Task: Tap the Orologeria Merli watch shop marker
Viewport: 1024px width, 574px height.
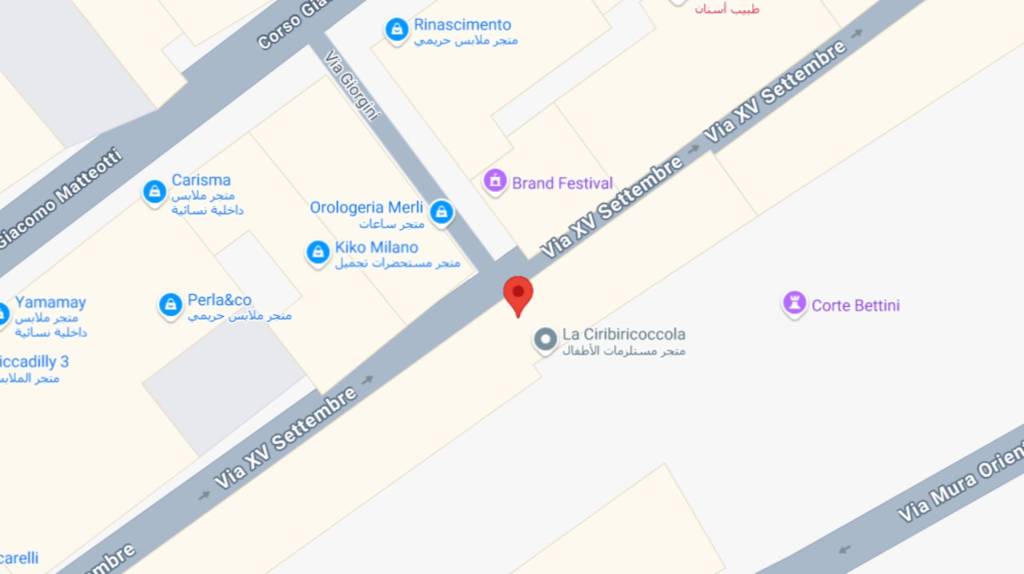Action: pyautogui.click(x=441, y=212)
